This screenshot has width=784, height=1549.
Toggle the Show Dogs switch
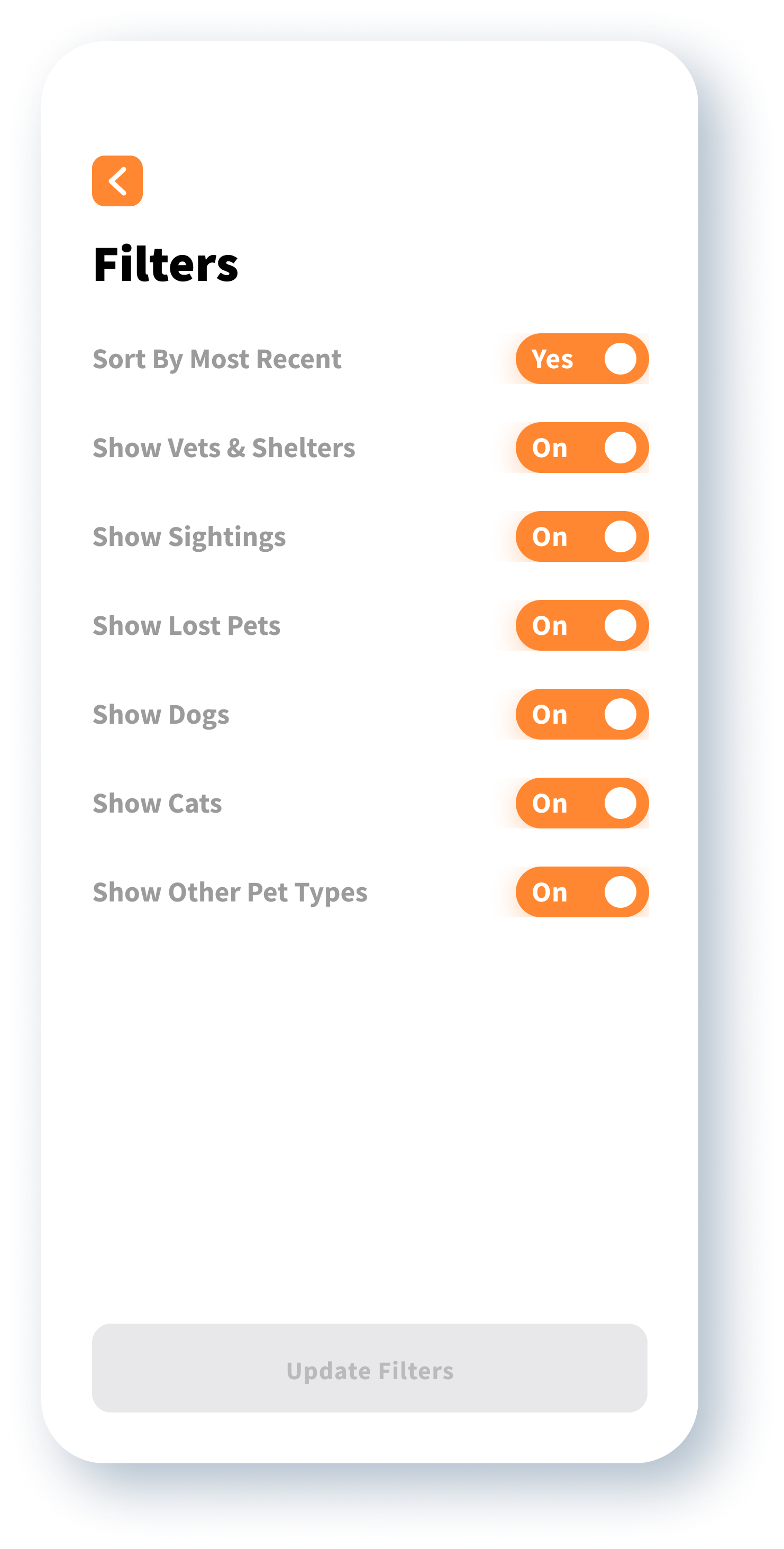pos(582,714)
